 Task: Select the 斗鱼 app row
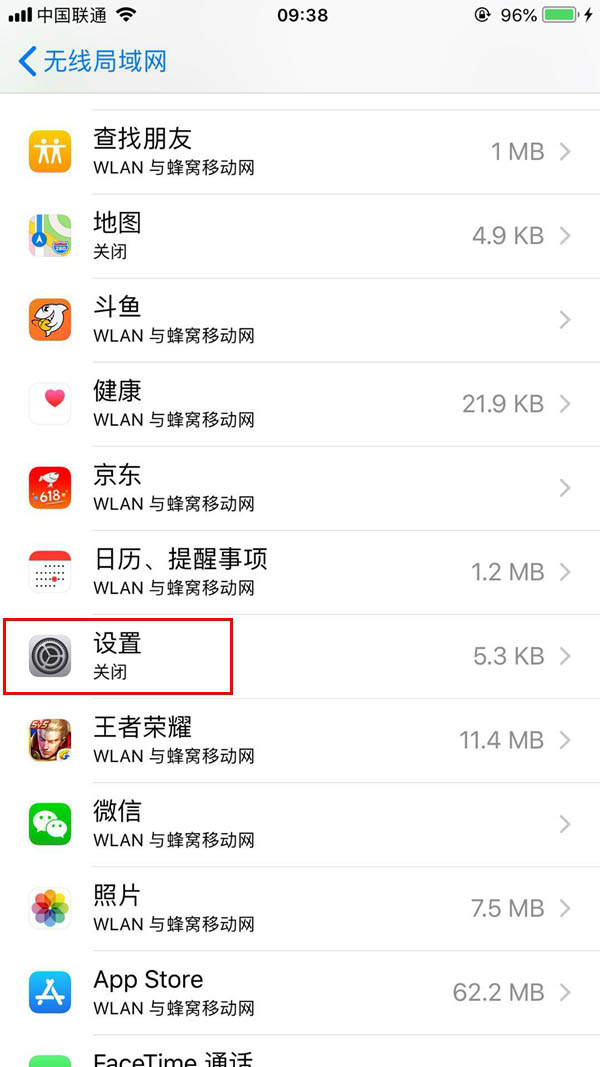tap(300, 320)
